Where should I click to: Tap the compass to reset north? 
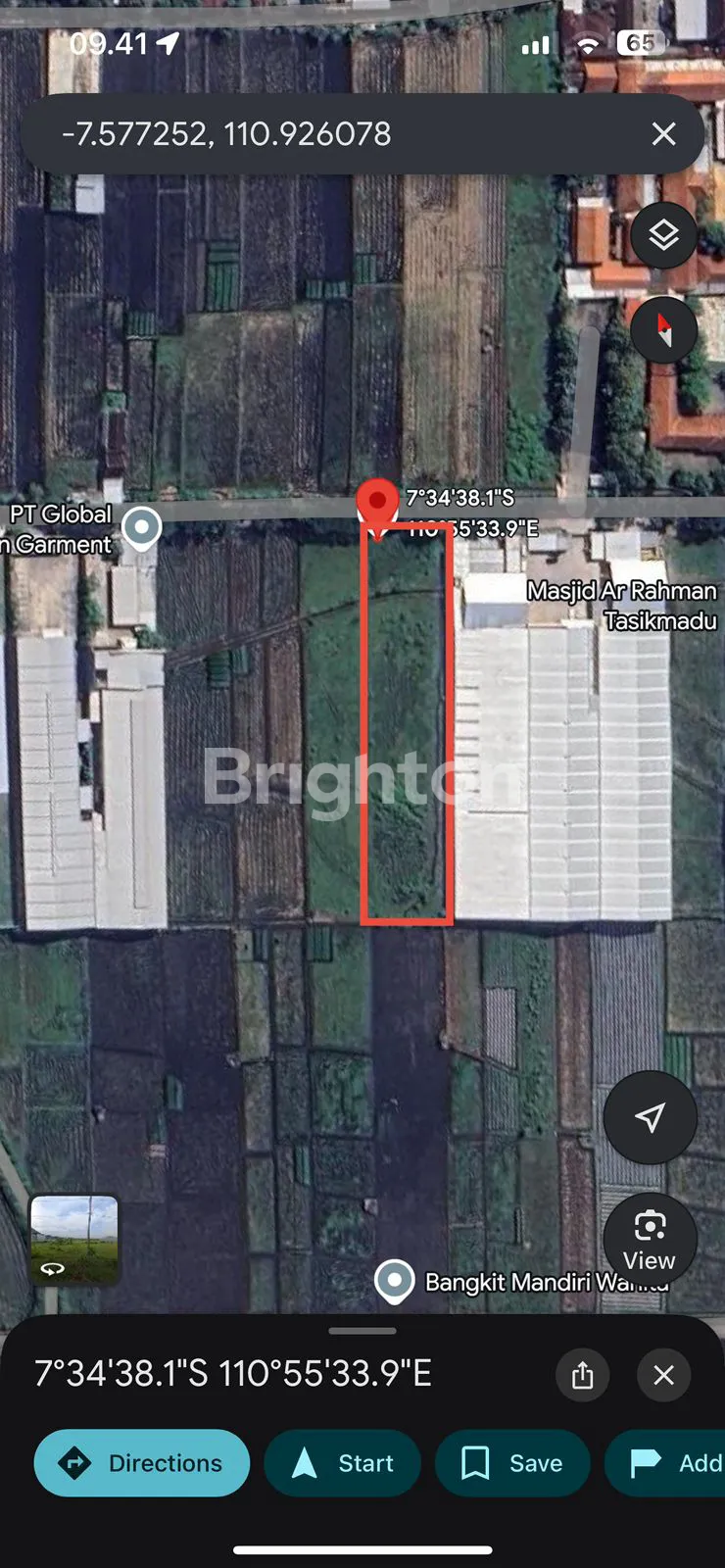coord(663,330)
